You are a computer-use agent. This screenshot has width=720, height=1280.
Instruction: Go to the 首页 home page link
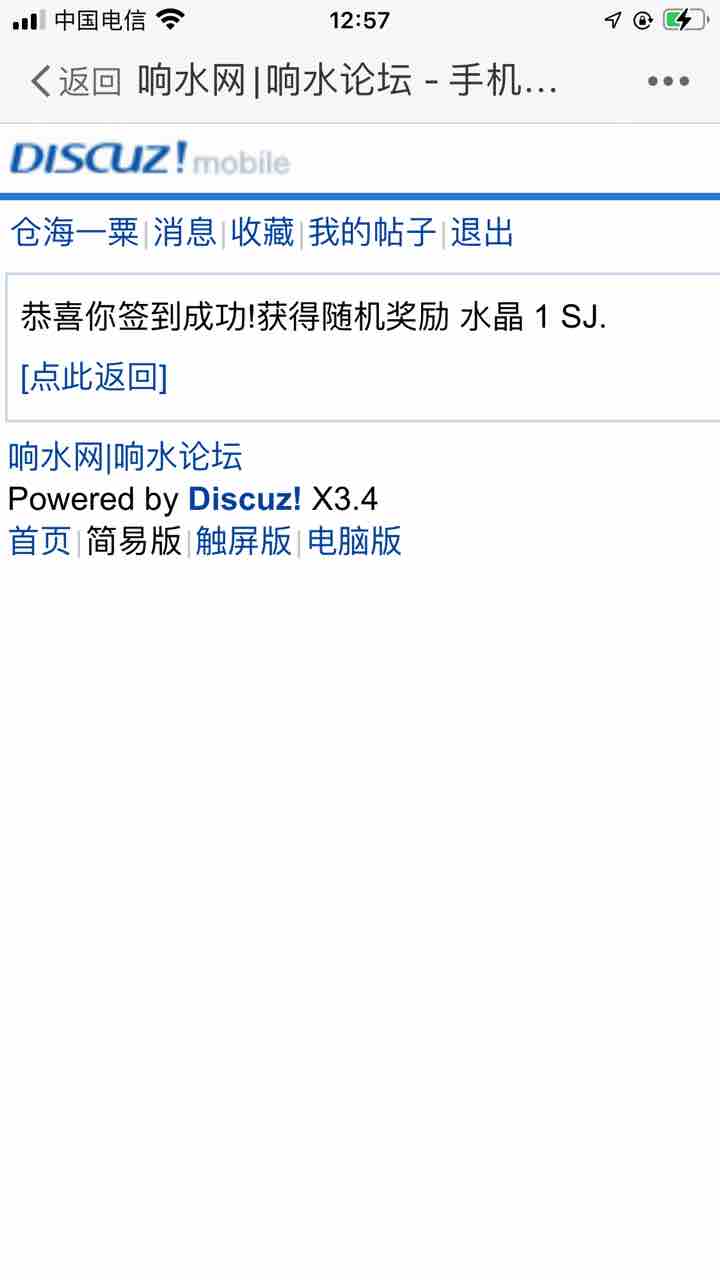40,541
